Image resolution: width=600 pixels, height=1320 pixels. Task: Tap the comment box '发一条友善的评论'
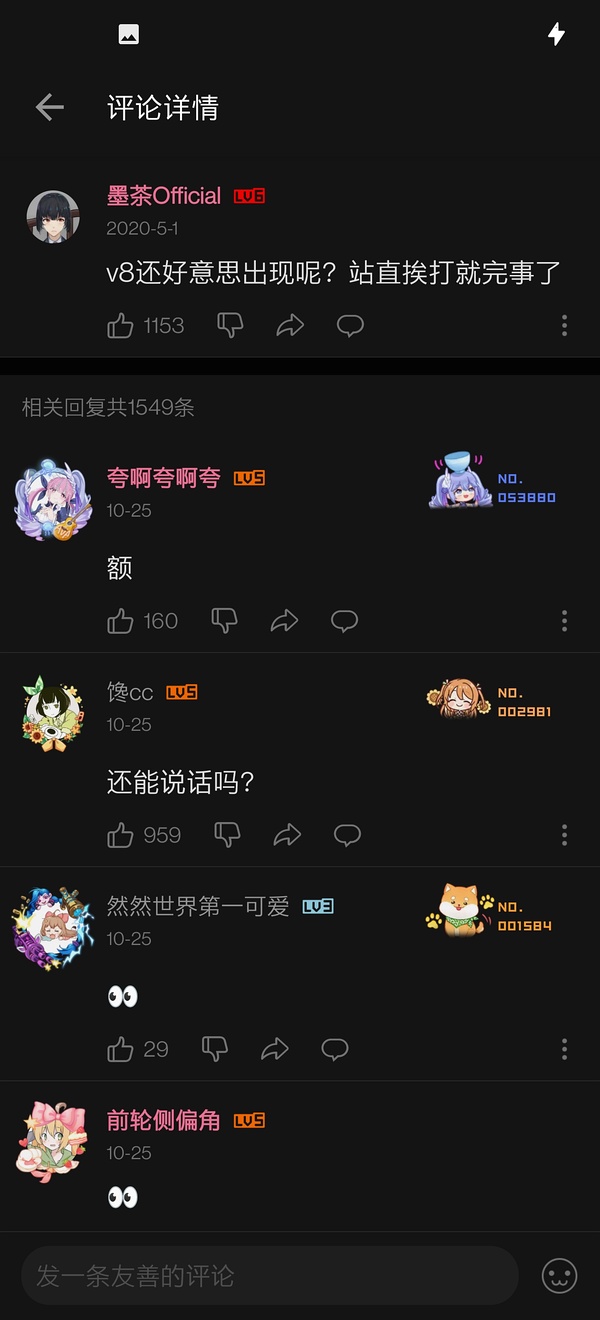pos(268,1275)
